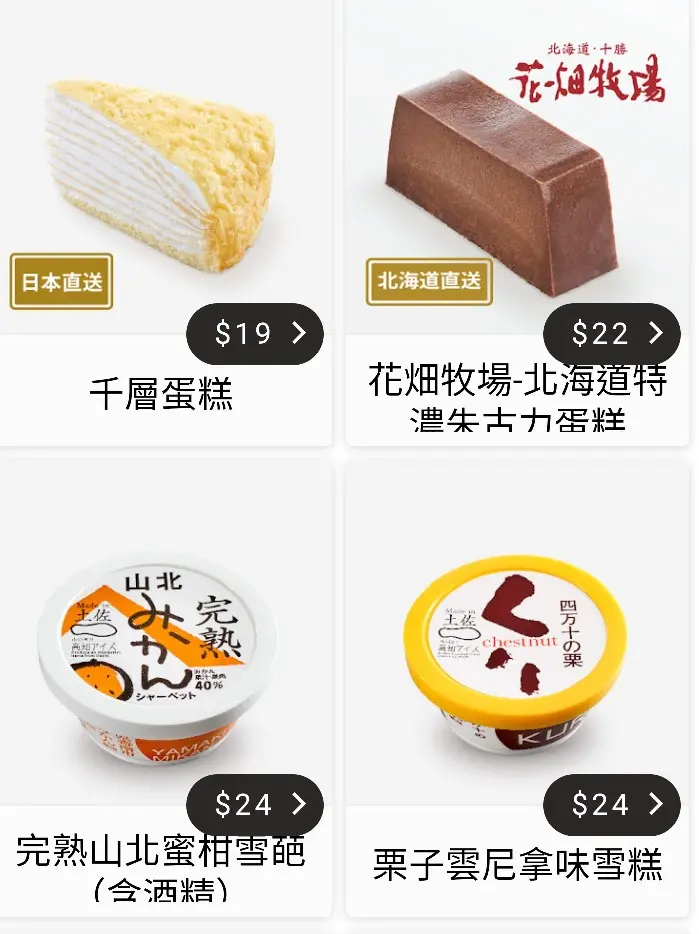Tap the $19 price button for 千層蛋糕
Viewport: 699px width, 934px height.
255,334
